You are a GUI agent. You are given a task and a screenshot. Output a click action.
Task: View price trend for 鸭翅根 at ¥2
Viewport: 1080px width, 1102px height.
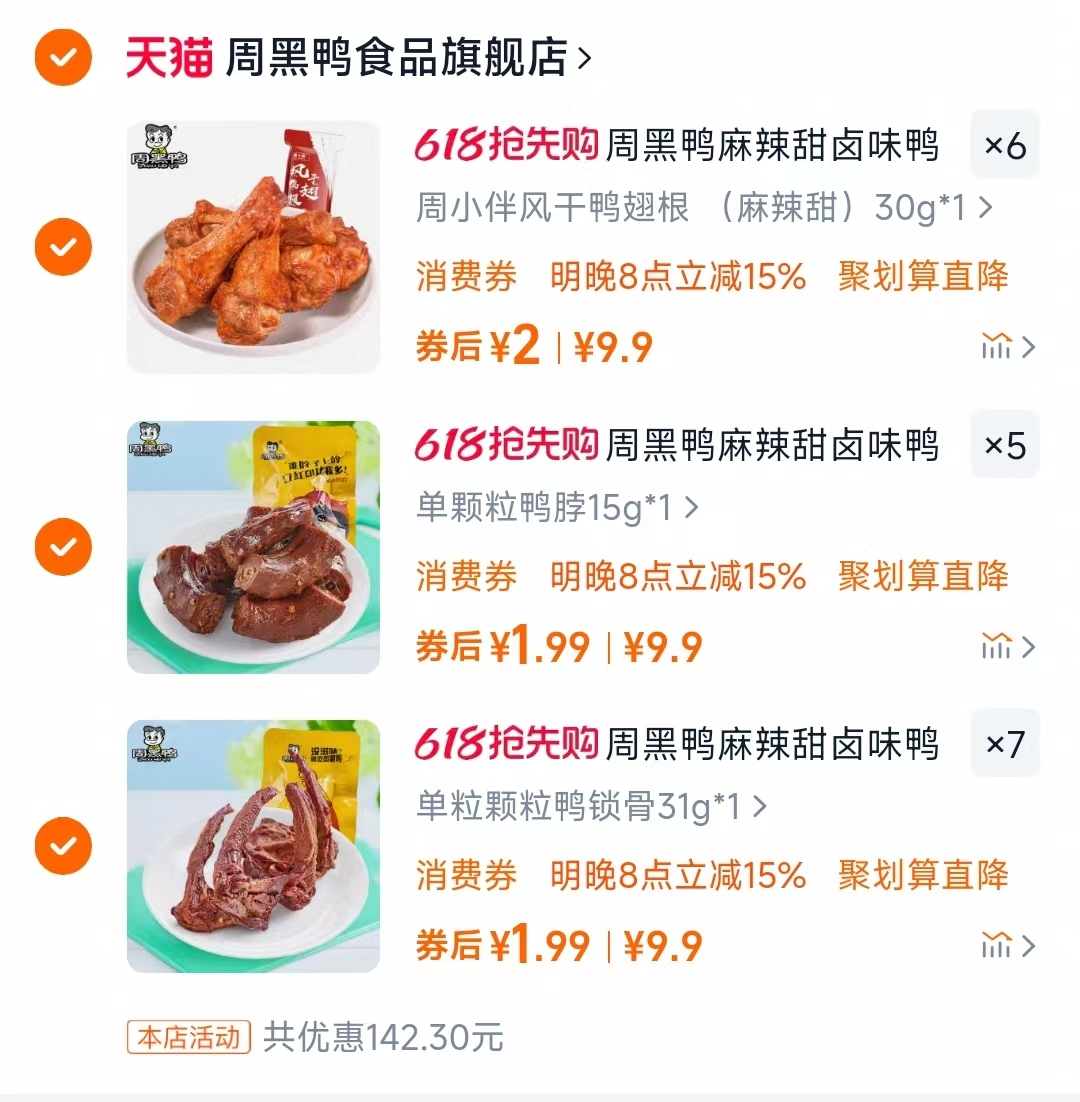point(1007,347)
